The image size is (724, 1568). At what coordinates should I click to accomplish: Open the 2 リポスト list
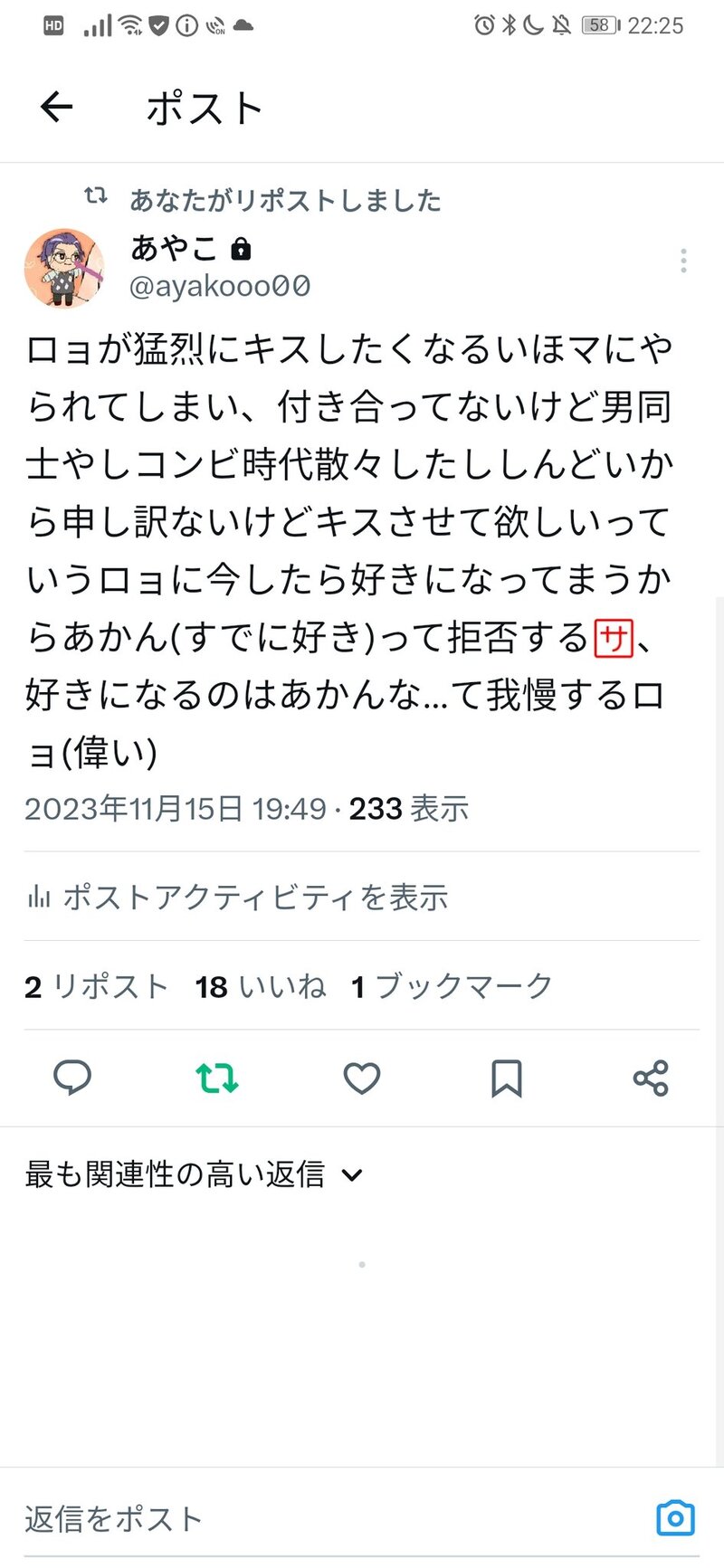pos(97,986)
